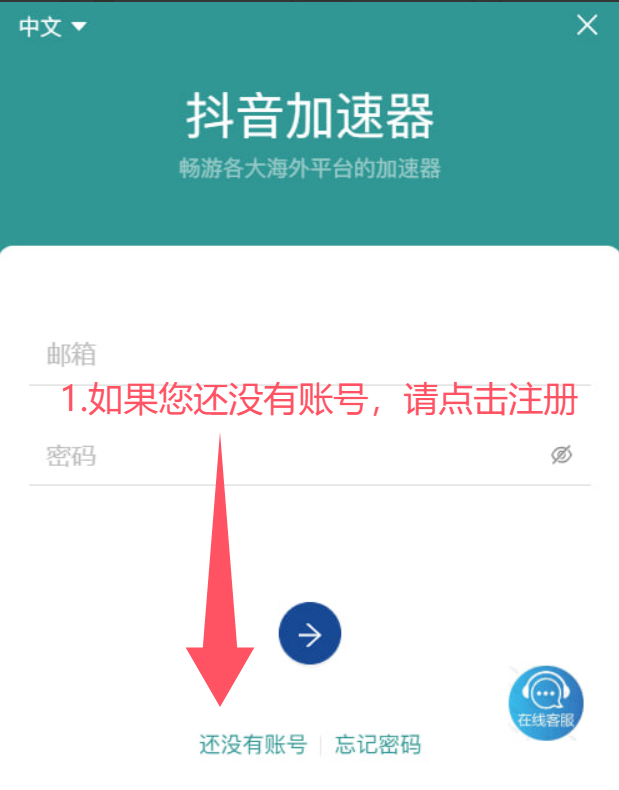Toggle password visibility eye icon

[x=562, y=456]
